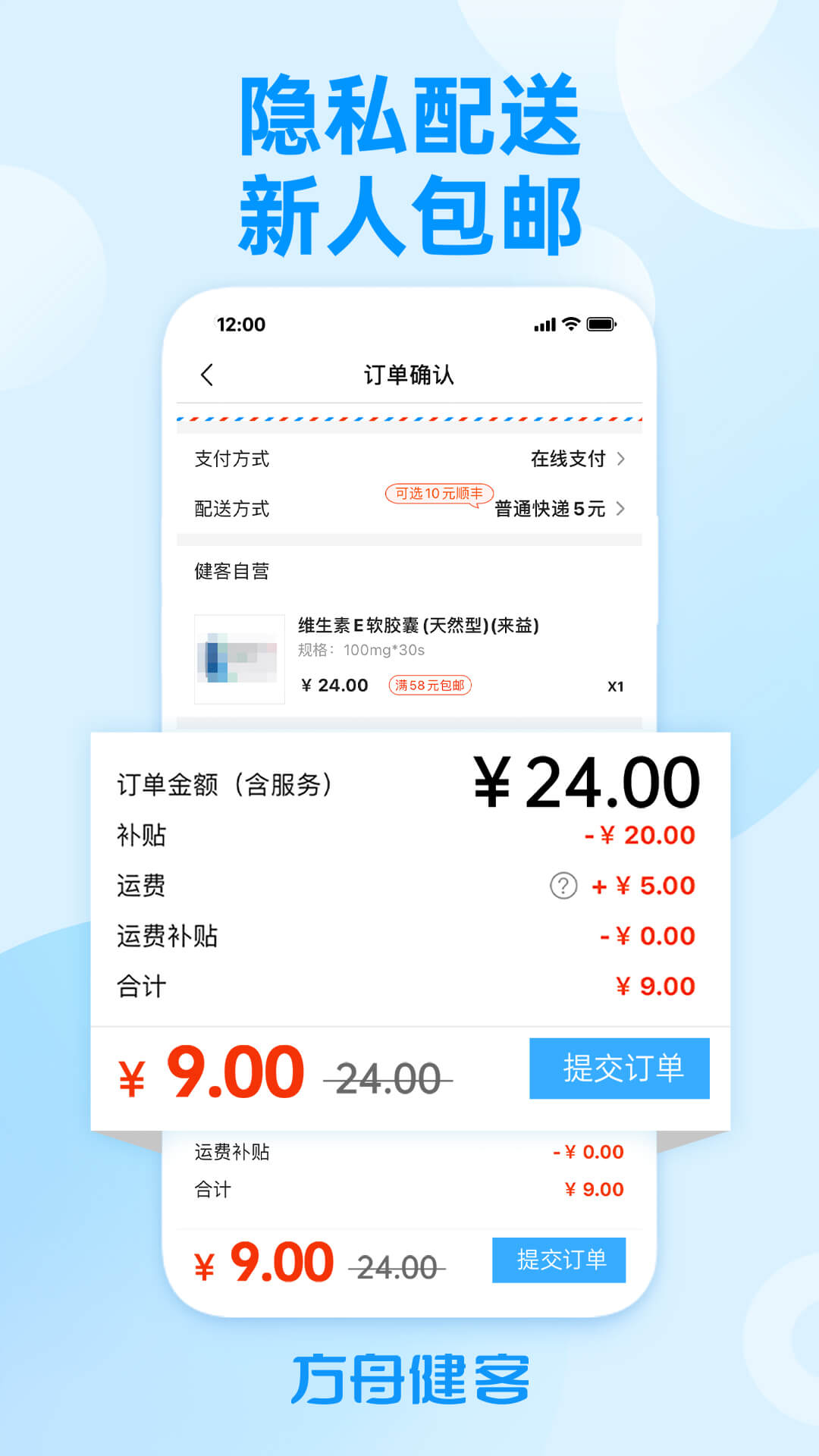Viewport: 819px width, 1456px height.
Task: Toggle the 运费补贴 subsidy row
Action: (x=409, y=935)
